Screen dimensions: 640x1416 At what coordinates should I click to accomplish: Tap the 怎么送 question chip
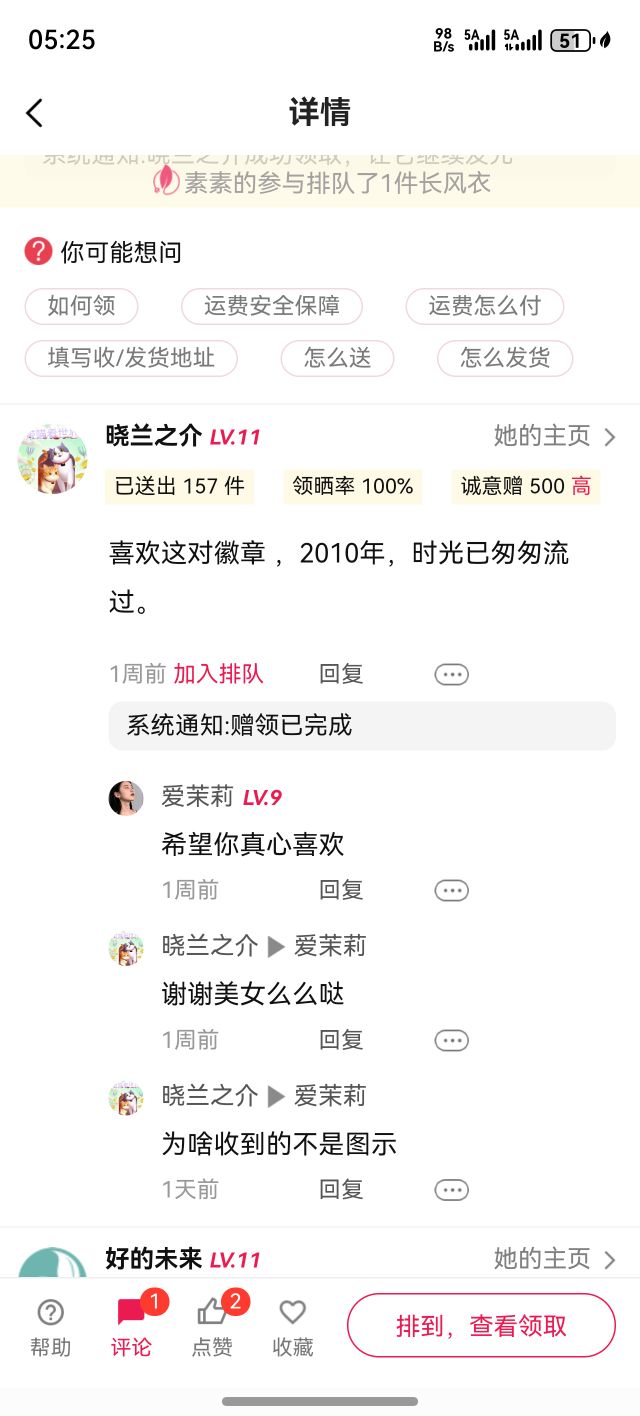337,358
